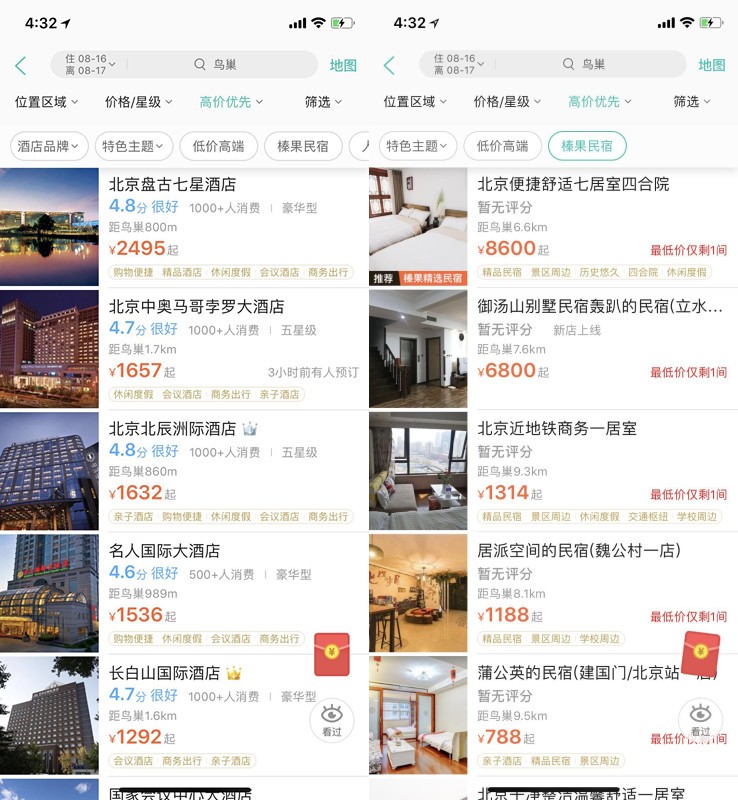Open 北京盘古七星酒店 hotel listing

tap(172, 185)
